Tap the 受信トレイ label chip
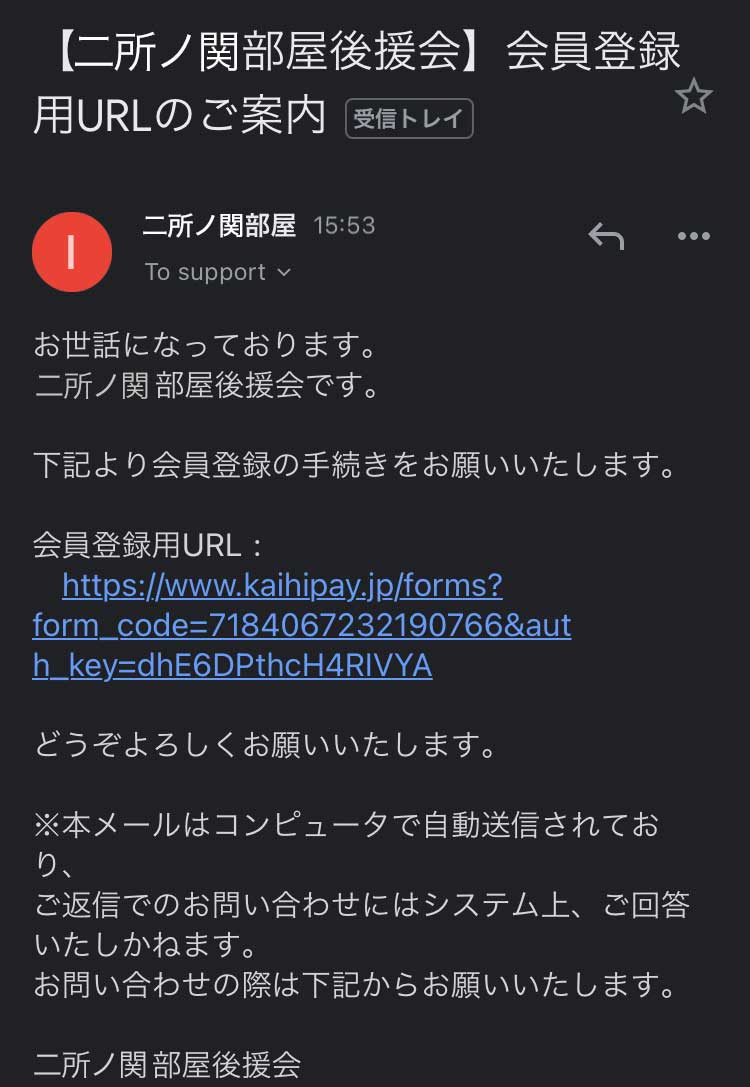750x1087 pixels. coord(409,119)
